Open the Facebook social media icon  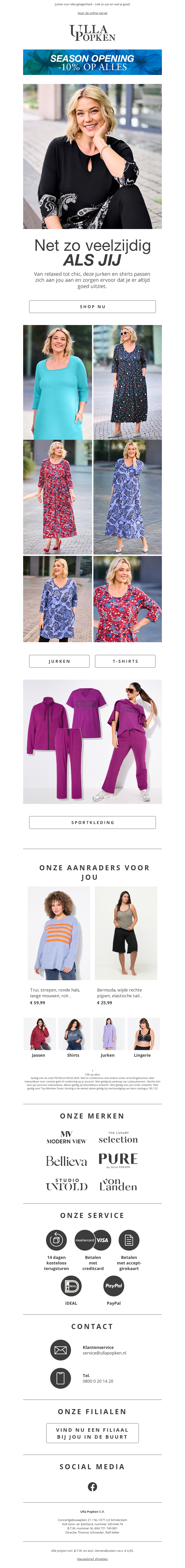coord(92,1486)
